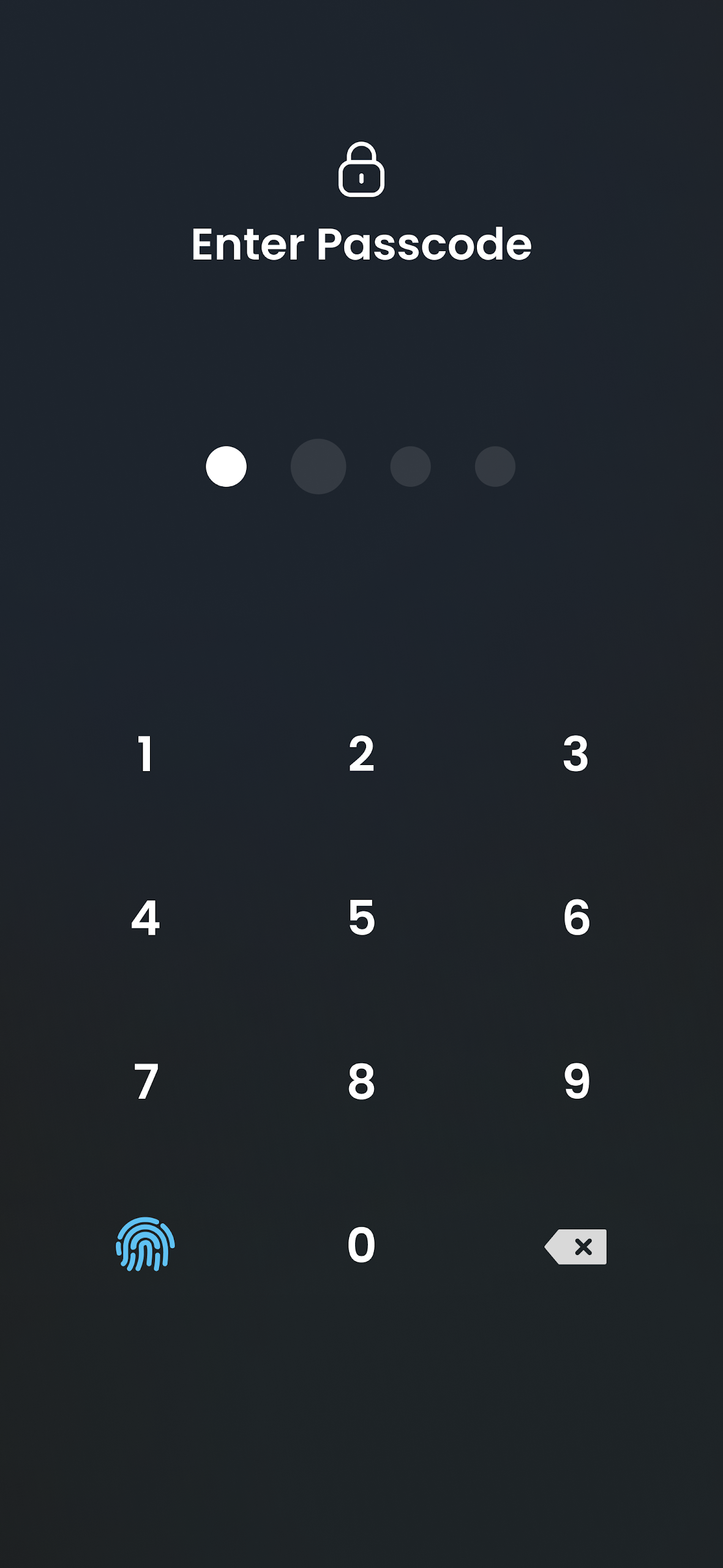Tap the 0 key
This screenshot has width=723, height=1568.
[x=361, y=1245]
